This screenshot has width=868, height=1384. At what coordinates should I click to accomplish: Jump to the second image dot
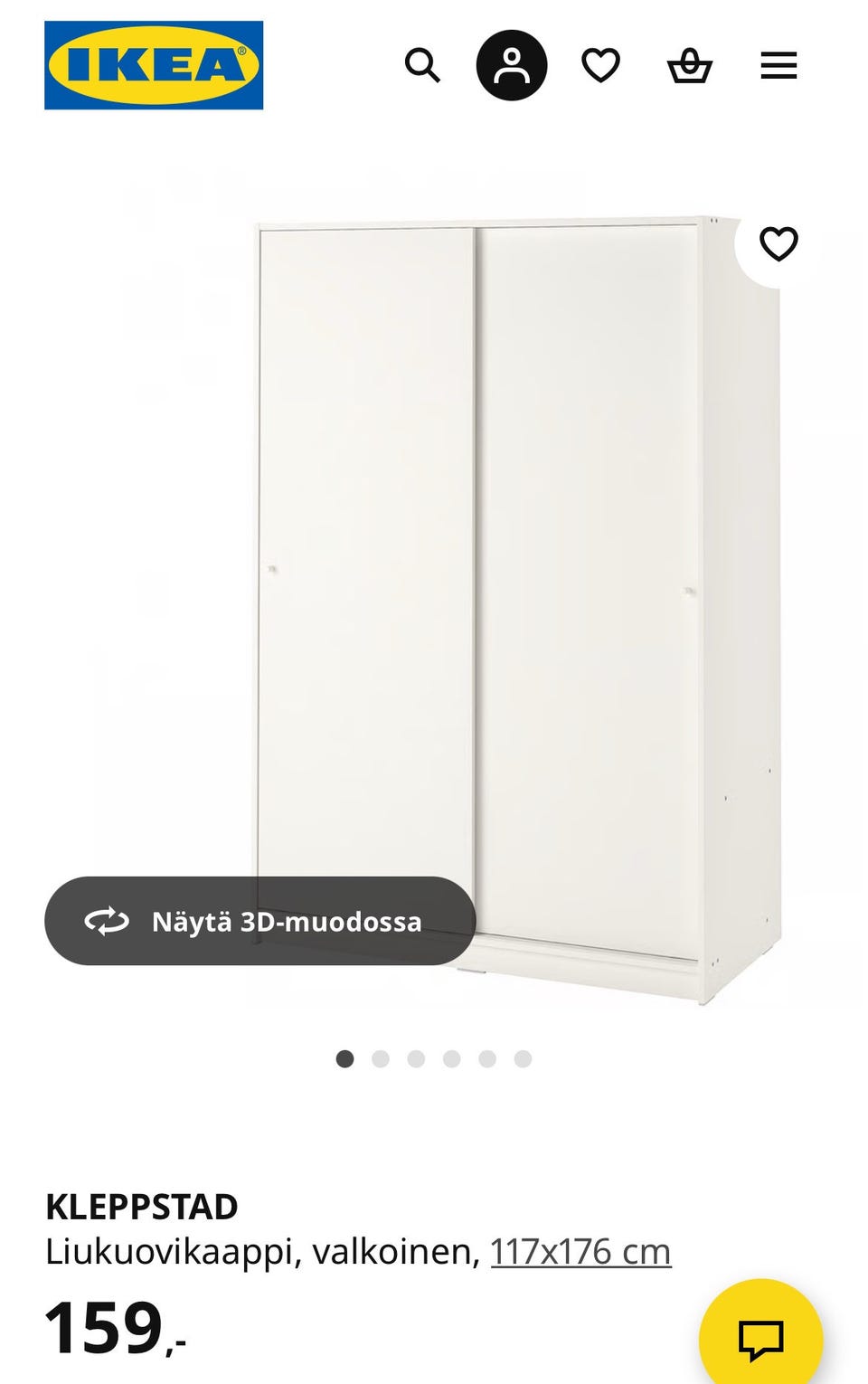pyautogui.click(x=381, y=1058)
